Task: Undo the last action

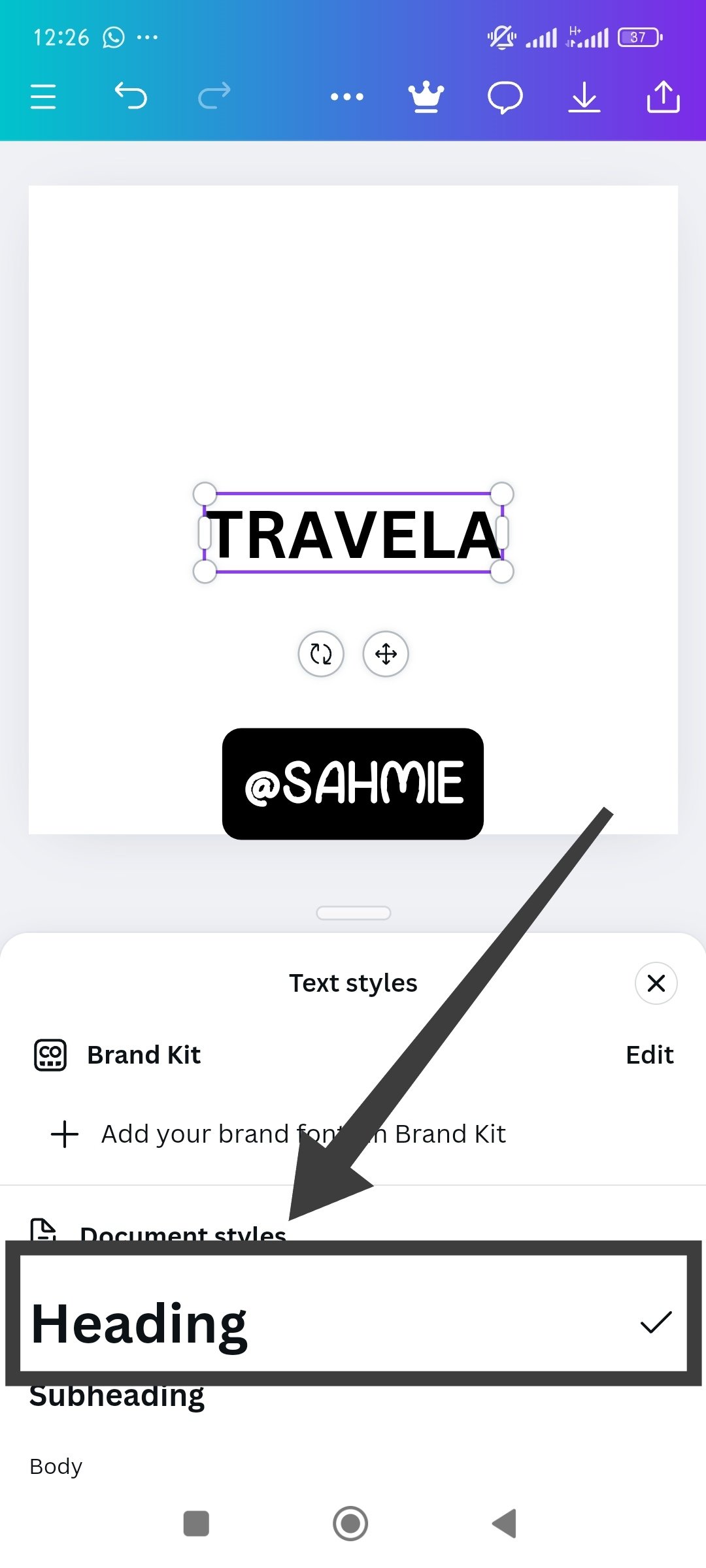Action: pyautogui.click(x=131, y=96)
